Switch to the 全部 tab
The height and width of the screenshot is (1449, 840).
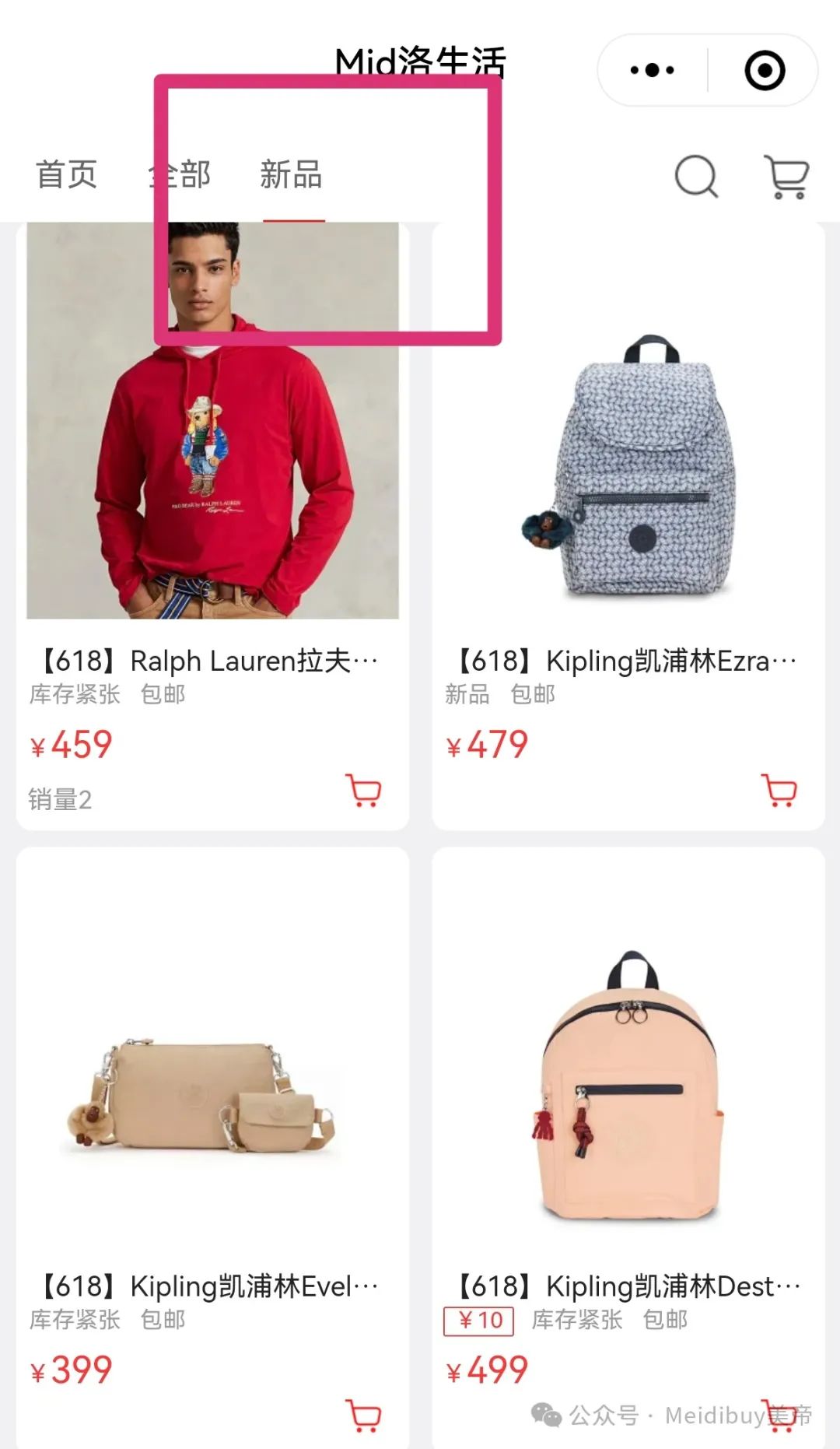point(180,174)
